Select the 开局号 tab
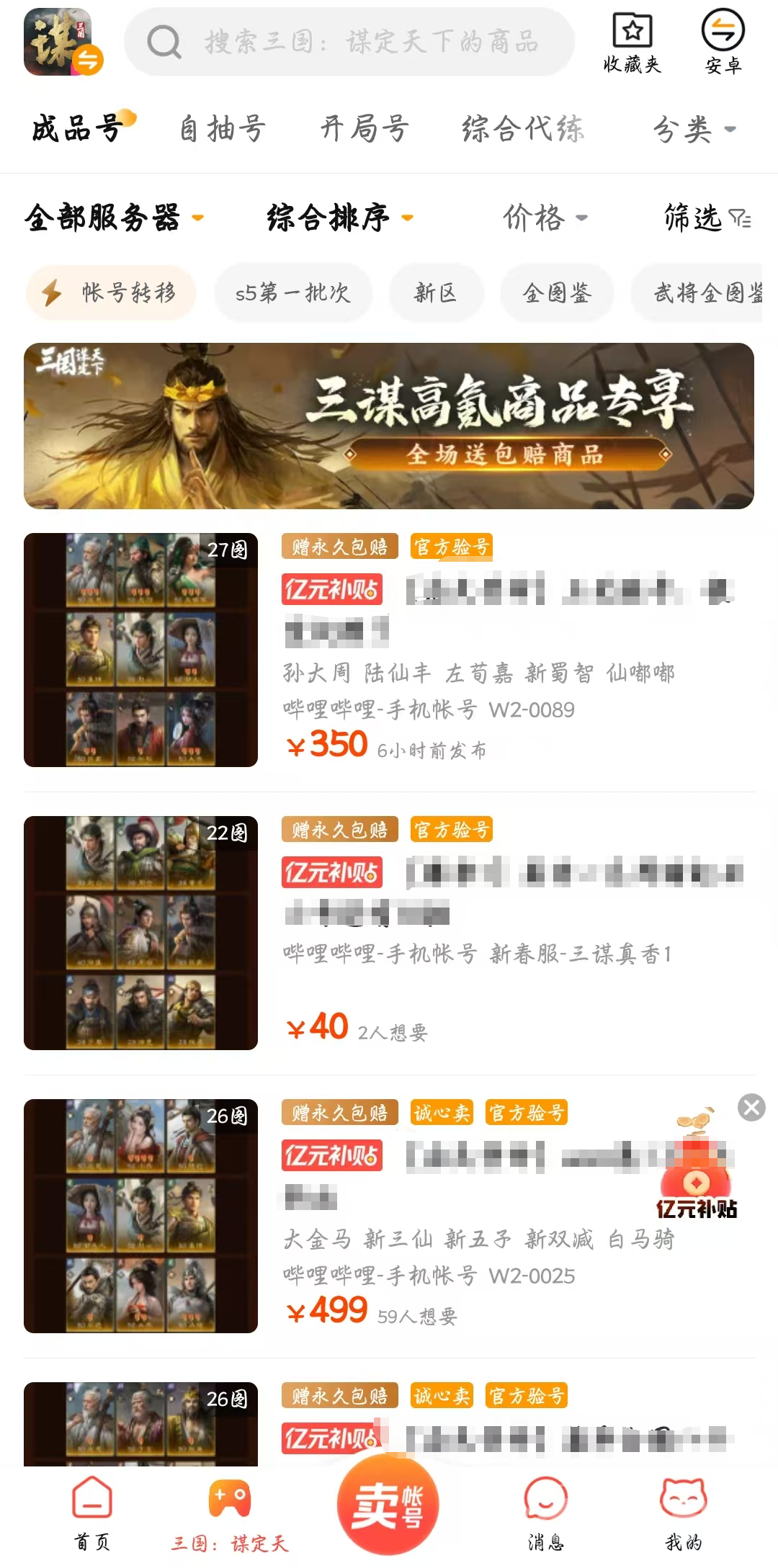778x1568 pixels. tap(365, 130)
